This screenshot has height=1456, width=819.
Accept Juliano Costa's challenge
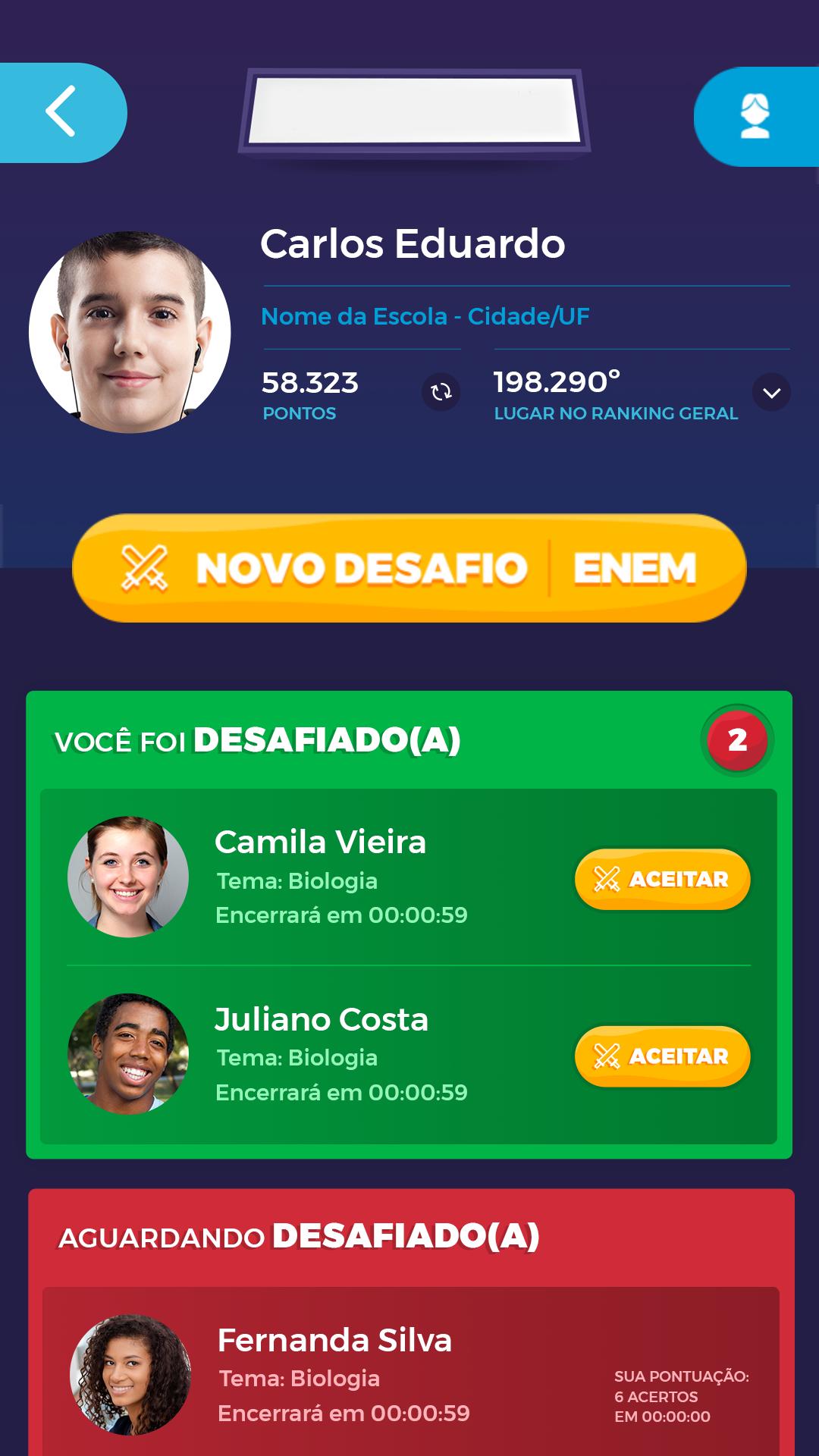click(x=662, y=1056)
